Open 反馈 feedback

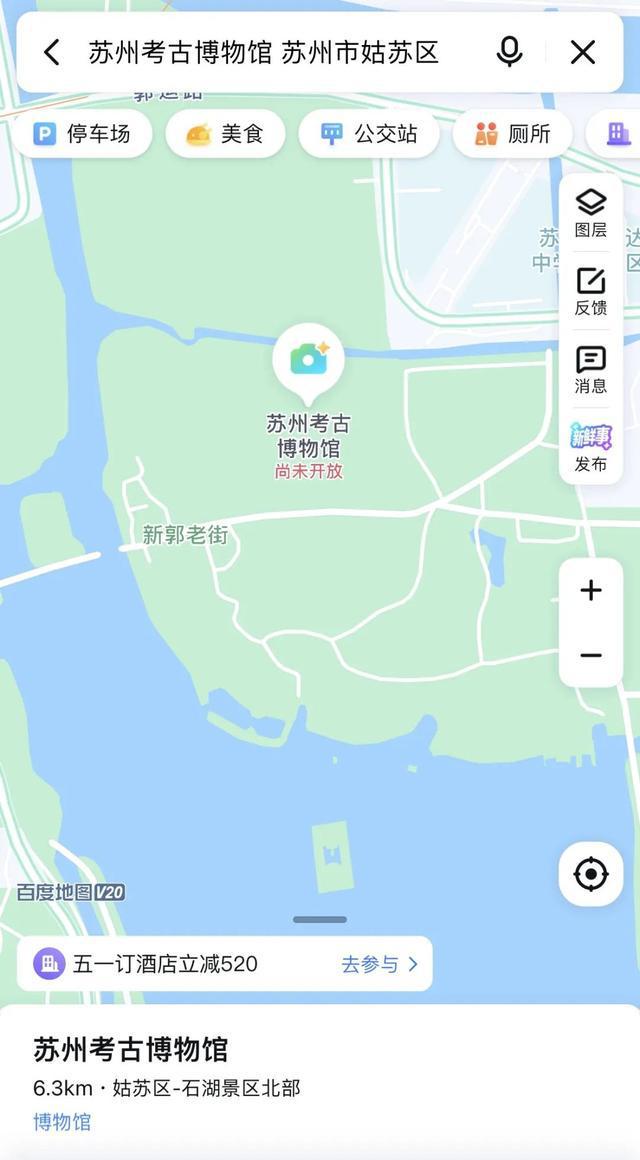coord(590,291)
